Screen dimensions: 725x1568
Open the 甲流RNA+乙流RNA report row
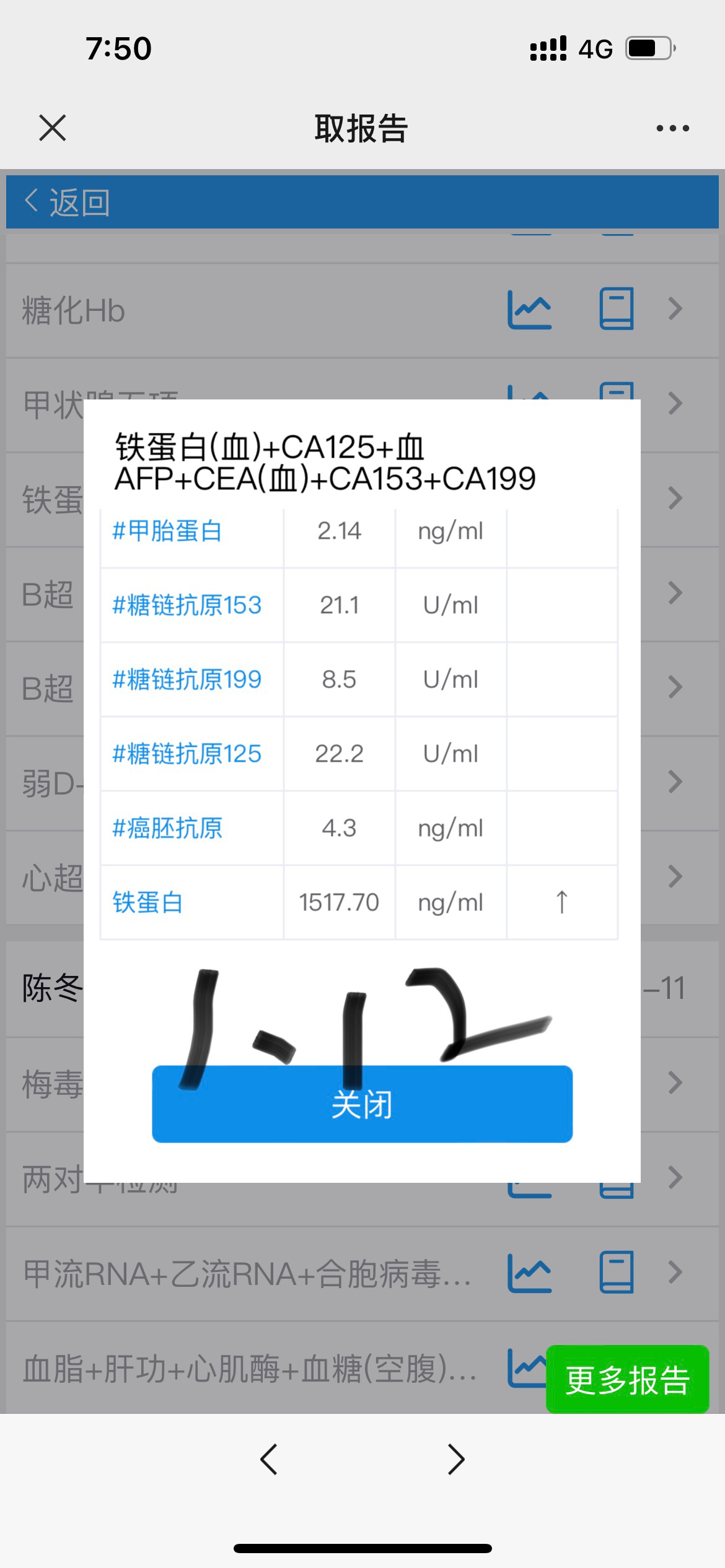click(248, 1274)
